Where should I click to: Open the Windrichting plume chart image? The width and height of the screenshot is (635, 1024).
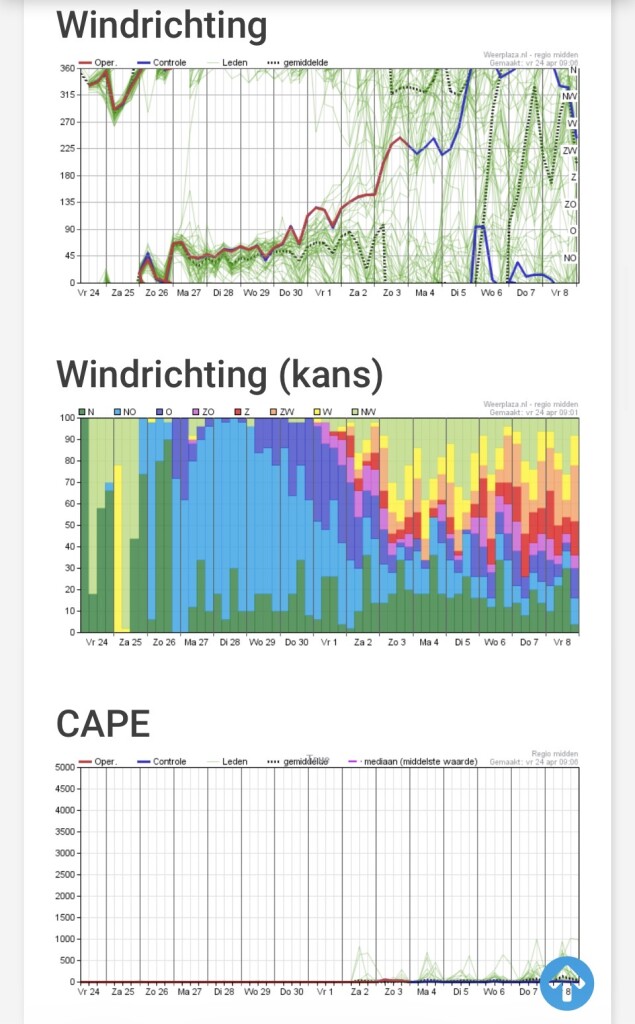pyautogui.click(x=318, y=176)
